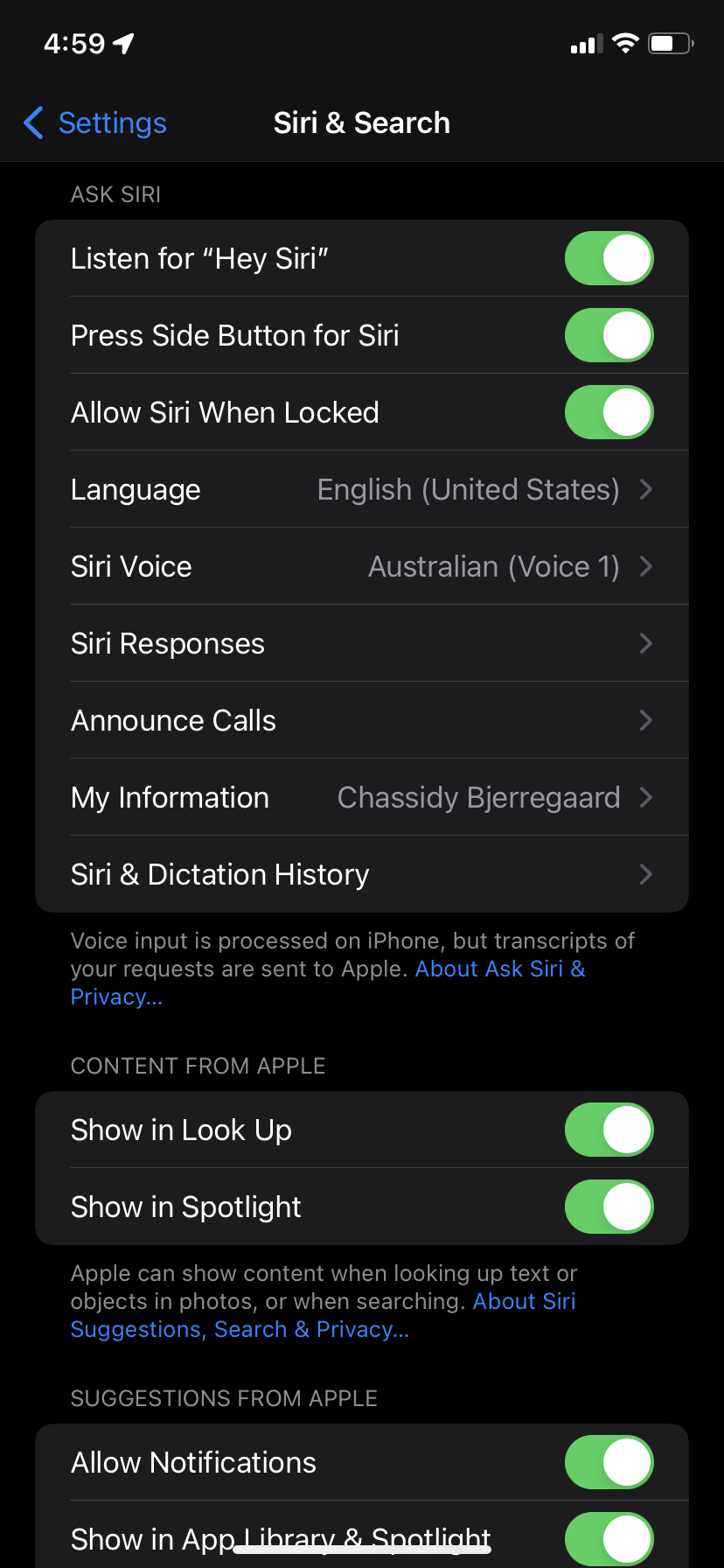Open Siri Responses

[x=362, y=644]
